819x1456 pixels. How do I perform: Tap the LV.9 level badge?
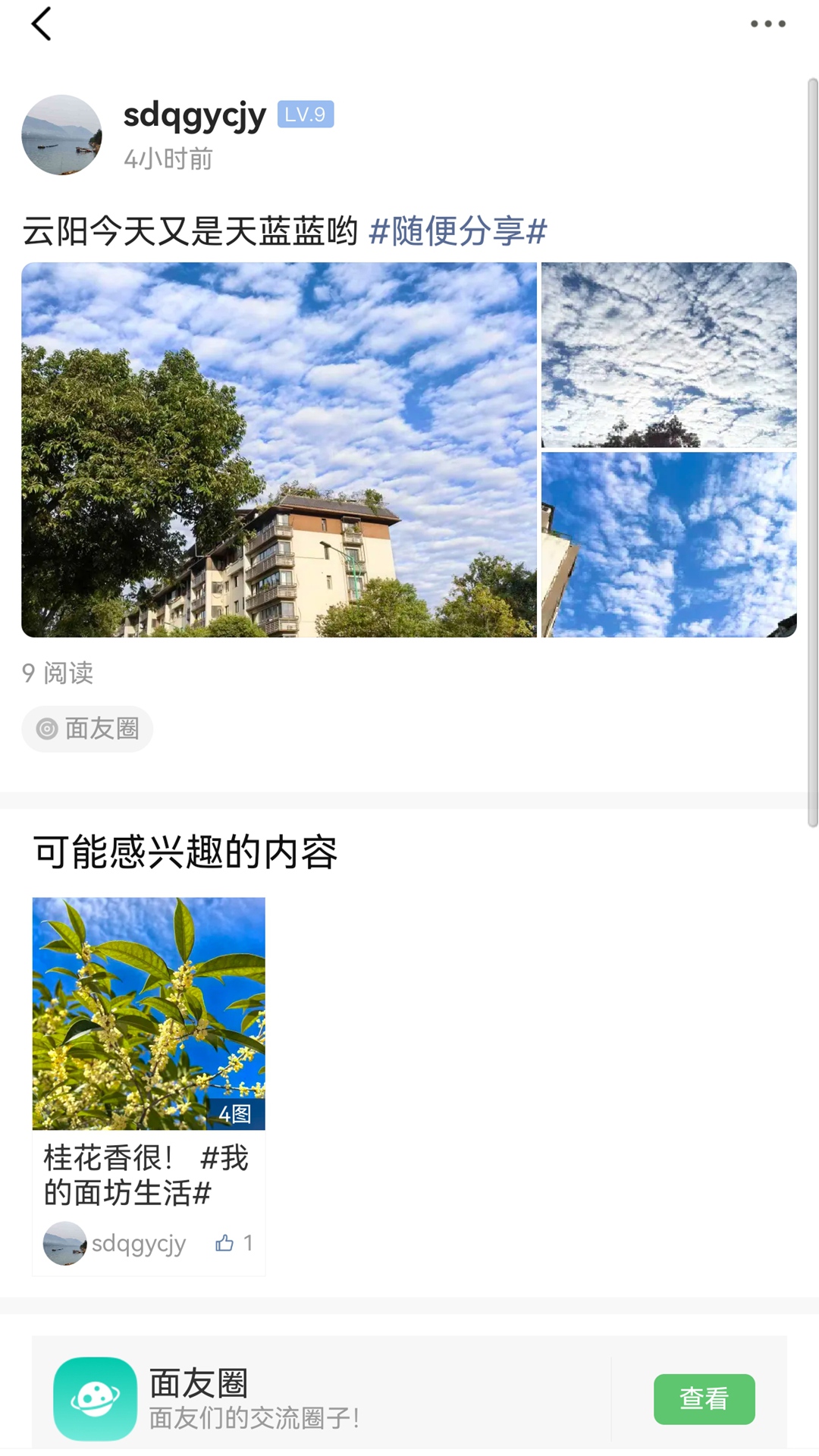point(306,115)
